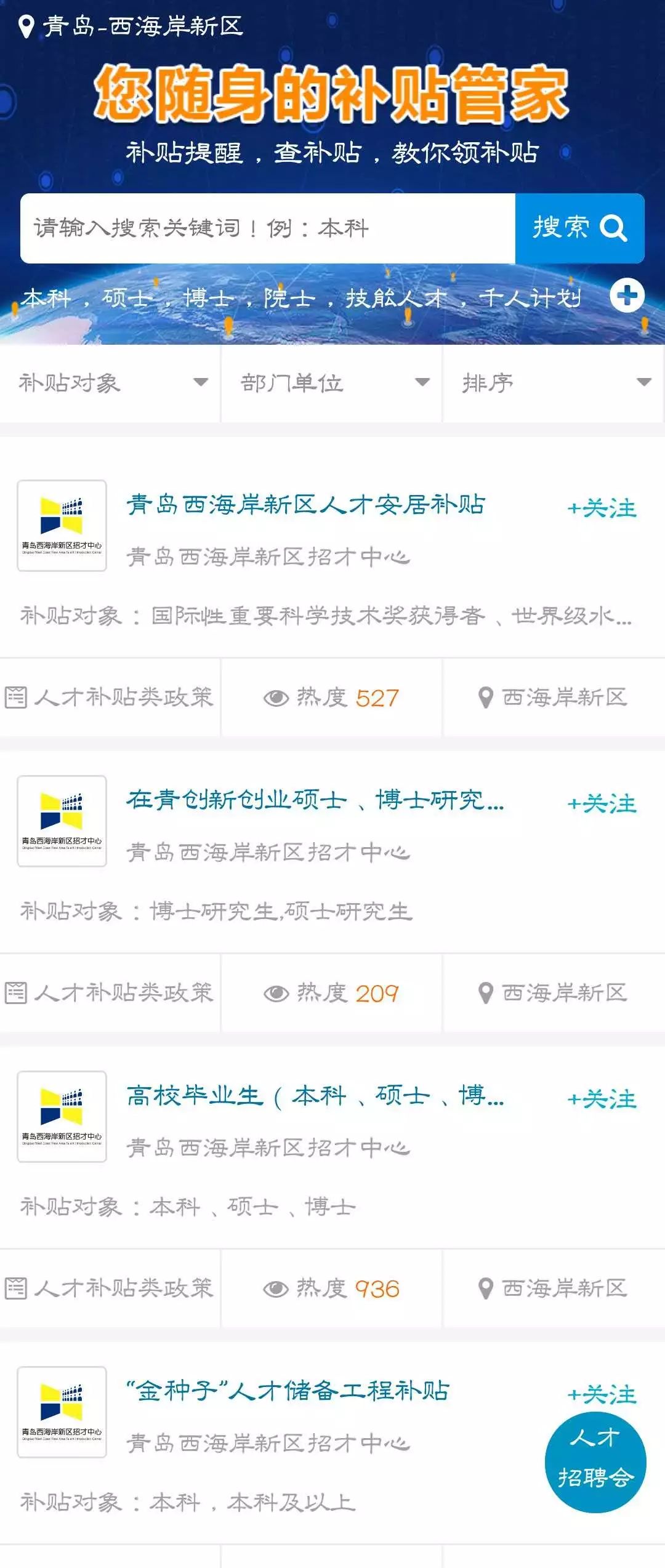The image size is (665, 1568).
Task: Open 高校毕业生(本科、硕士、博 policy
Action: pos(315,1096)
